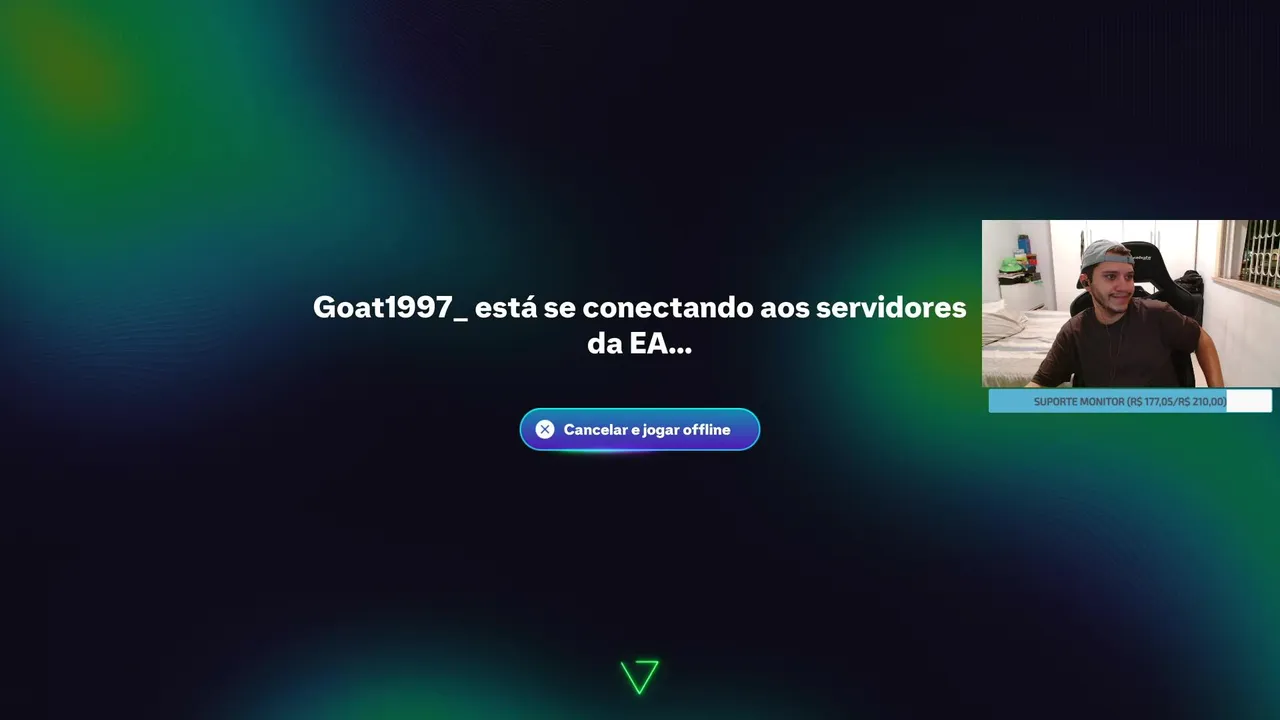
Task: Tap Cancelar e jogar offline button
Action: (640, 429)
